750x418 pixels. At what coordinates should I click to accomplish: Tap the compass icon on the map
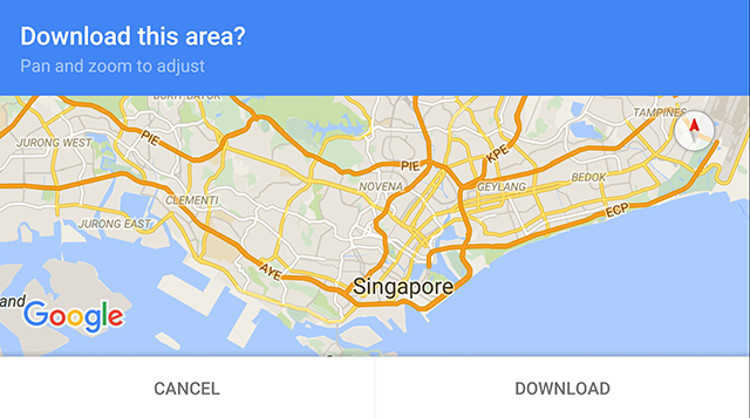click(693, 129)
